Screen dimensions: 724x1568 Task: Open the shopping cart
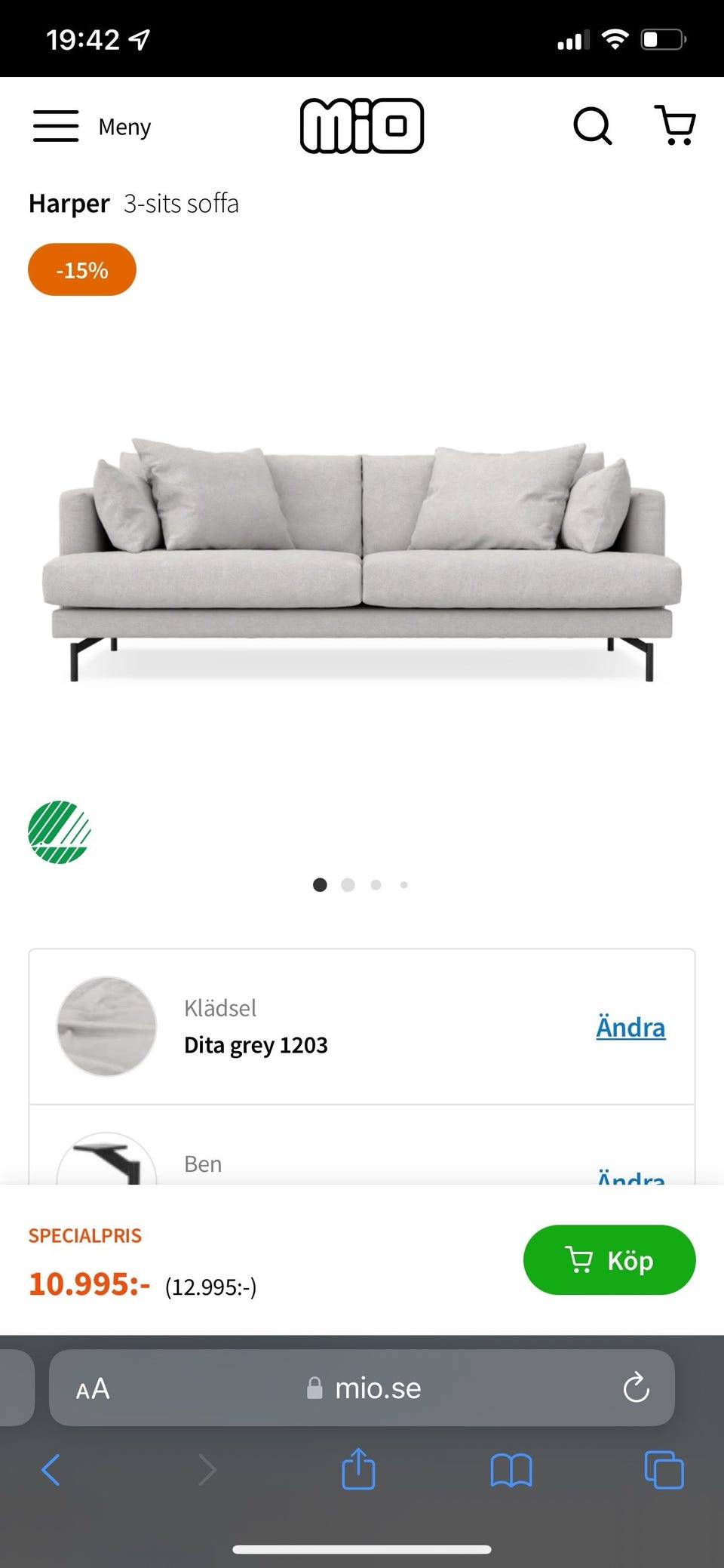[675, 126]
